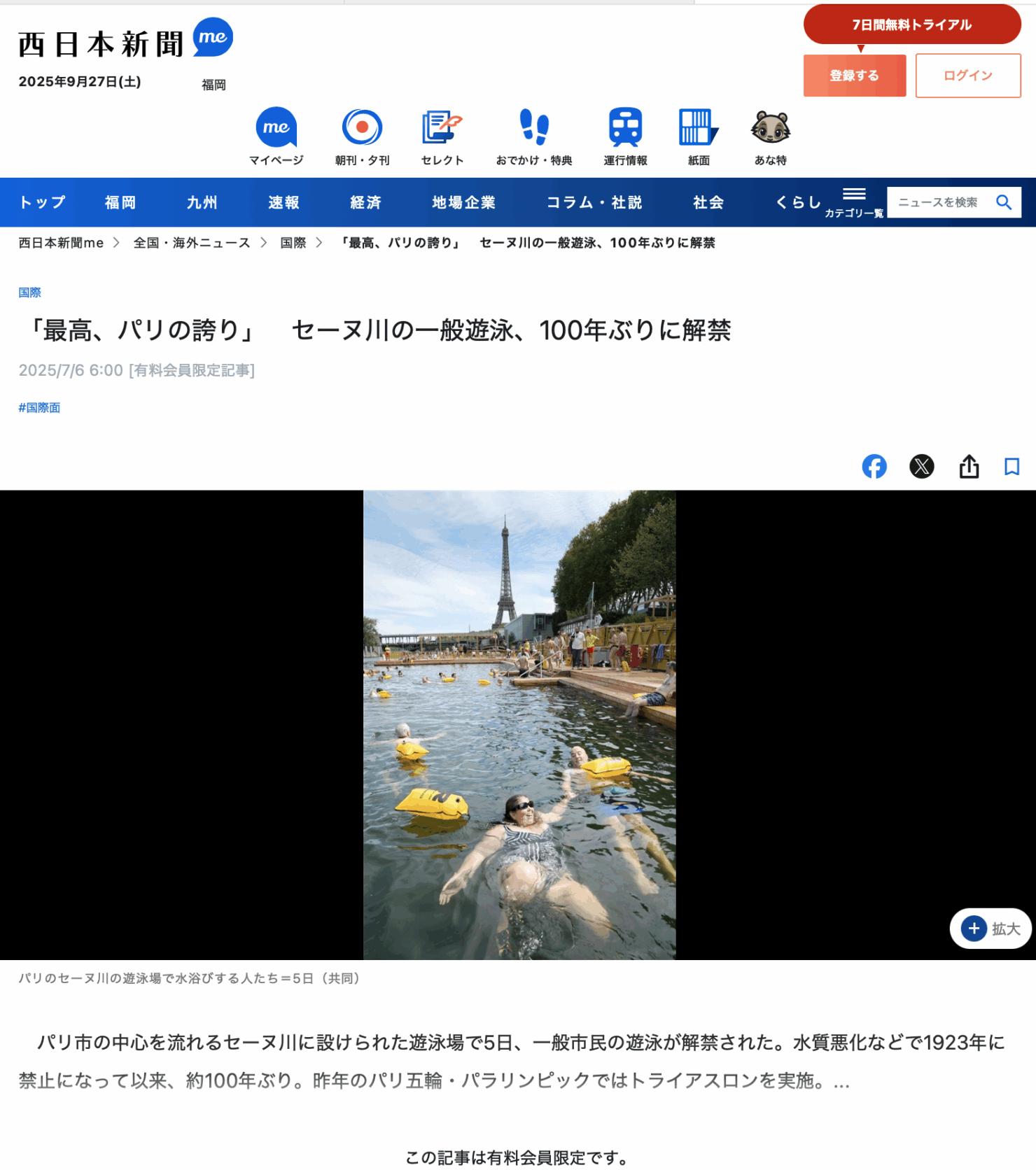The height and width of the screenshot is (1170, 1036).
Task: Open the カテゴリ一覧 category menu
Action: 853,202
